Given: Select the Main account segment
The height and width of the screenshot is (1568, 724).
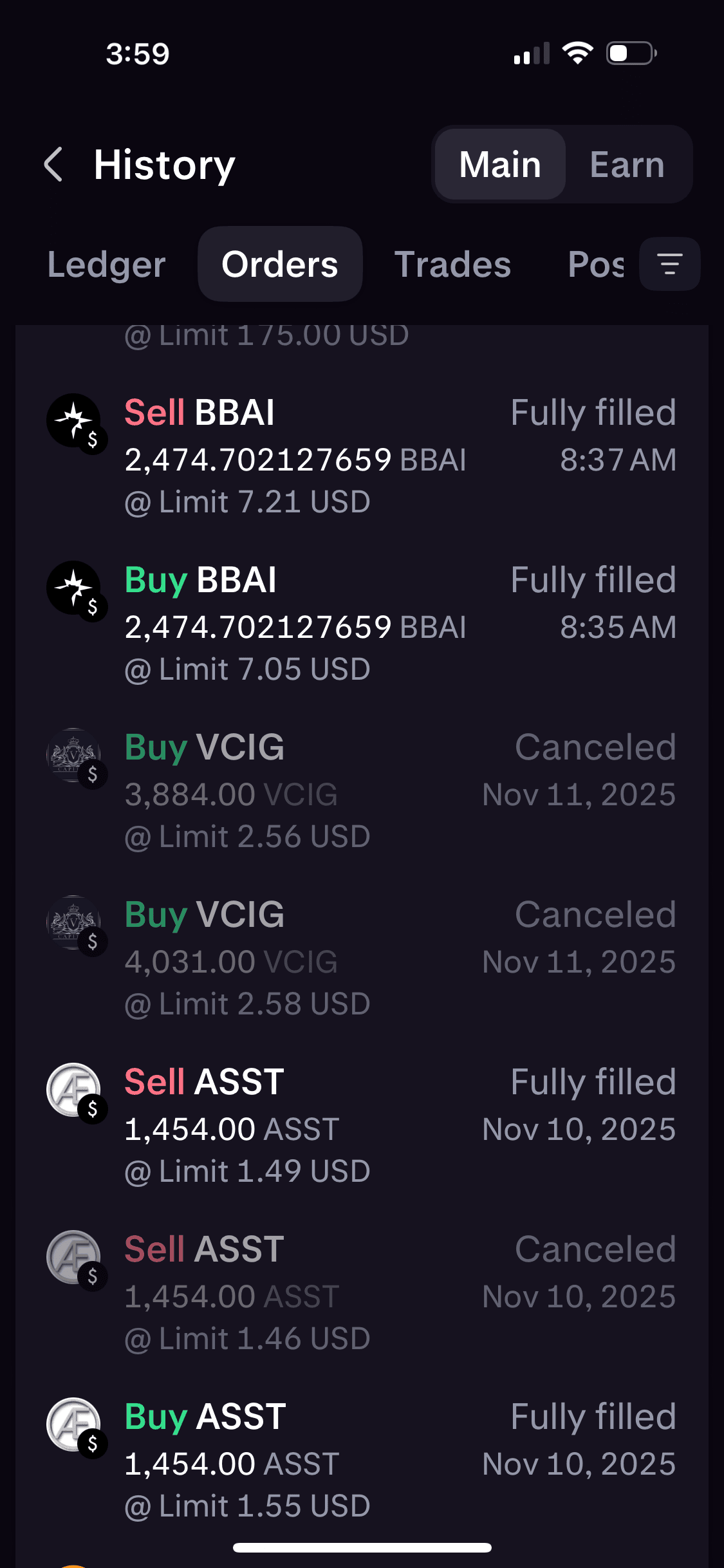Looking at the screenshot, I should click(500, 165).
